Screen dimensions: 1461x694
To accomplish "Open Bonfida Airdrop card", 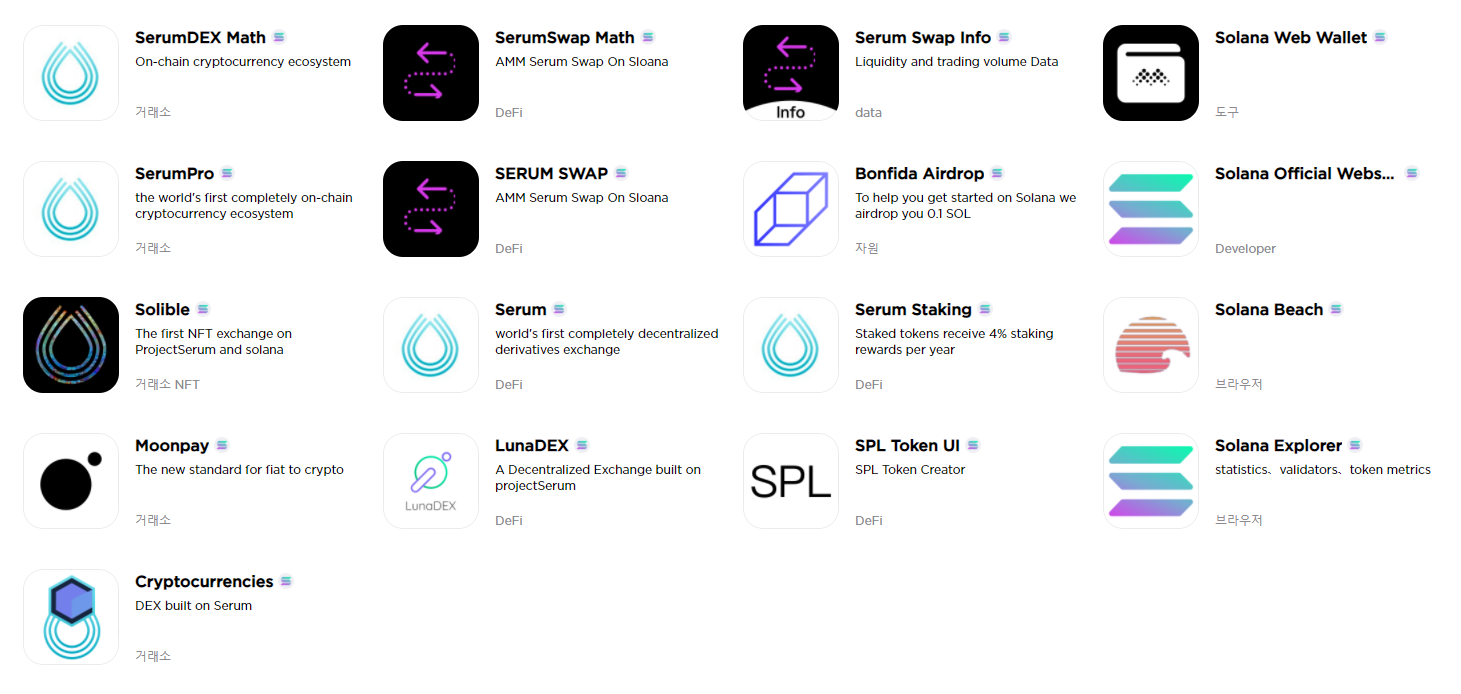I will pos(791,209).
